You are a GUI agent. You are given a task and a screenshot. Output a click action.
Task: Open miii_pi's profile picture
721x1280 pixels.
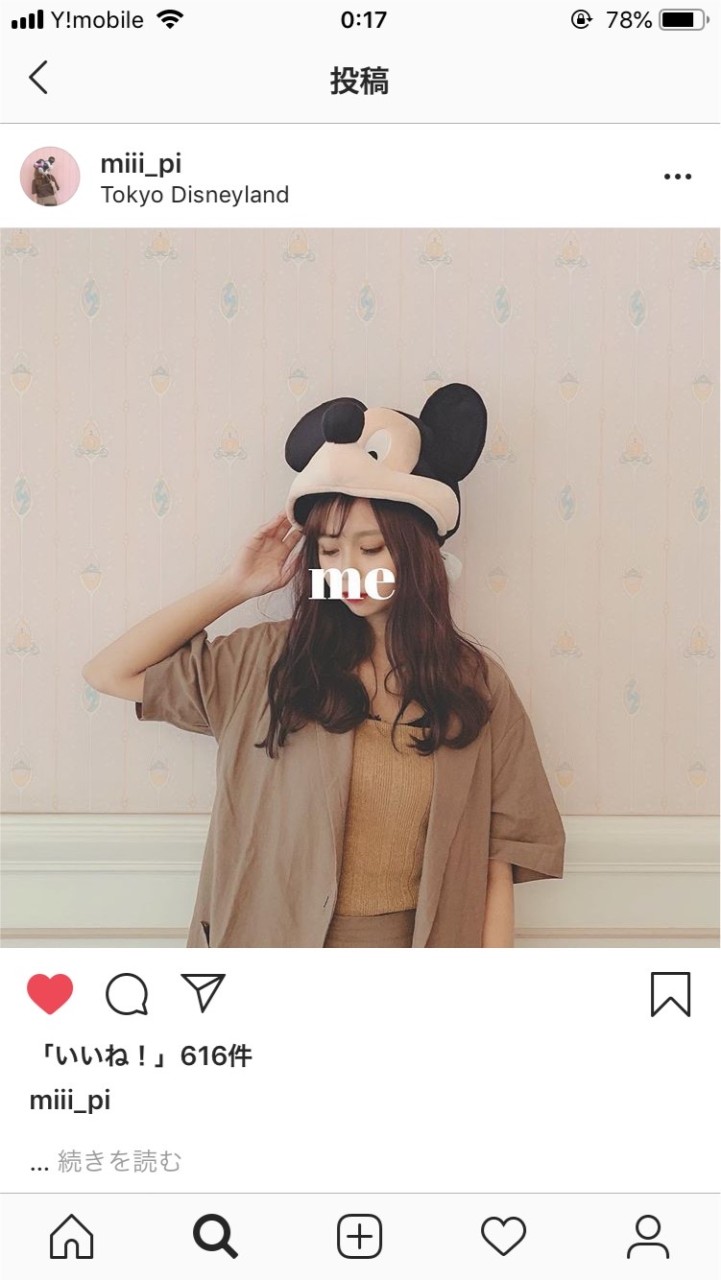(x=50, y=177)
